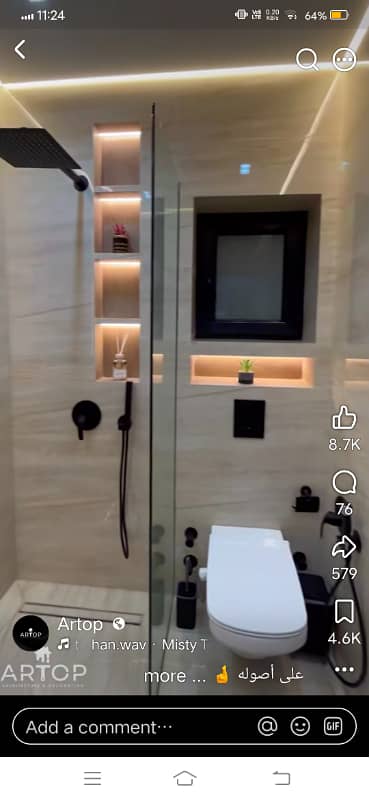This screenshot has height=800, width=369.
Task: Open the top-right more options bubble
Action: [345, 60]
